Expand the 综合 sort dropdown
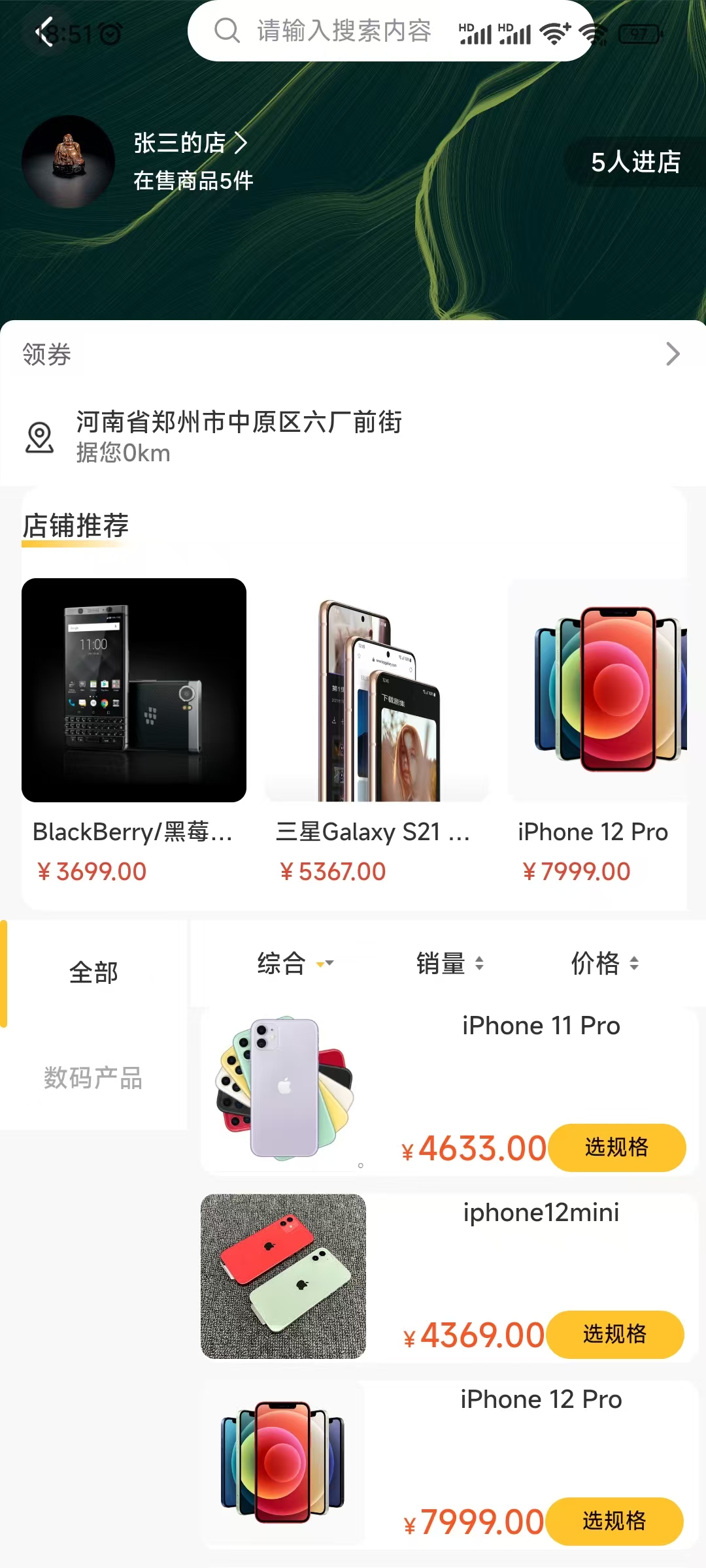This screenshot has width=706, height=1568. point(294,964)
